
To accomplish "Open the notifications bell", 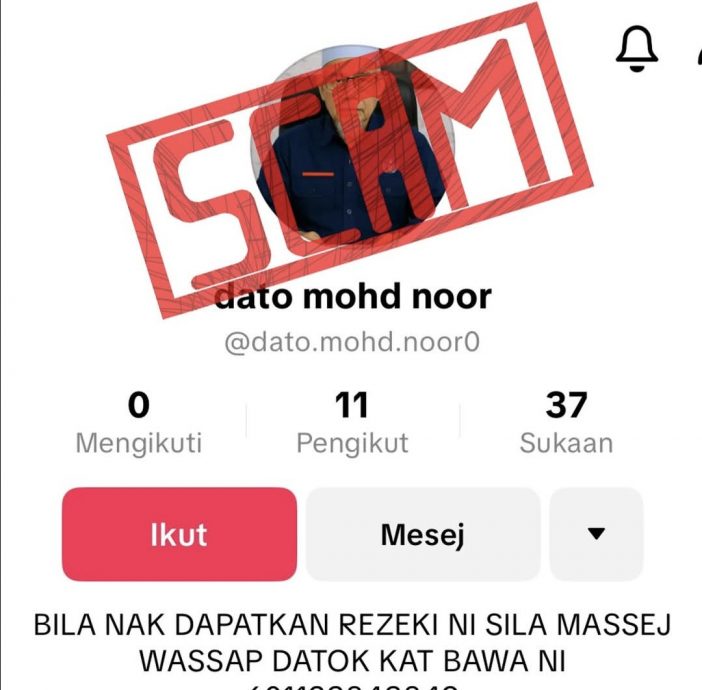I will pyautogui.click(x=637, y=48).
